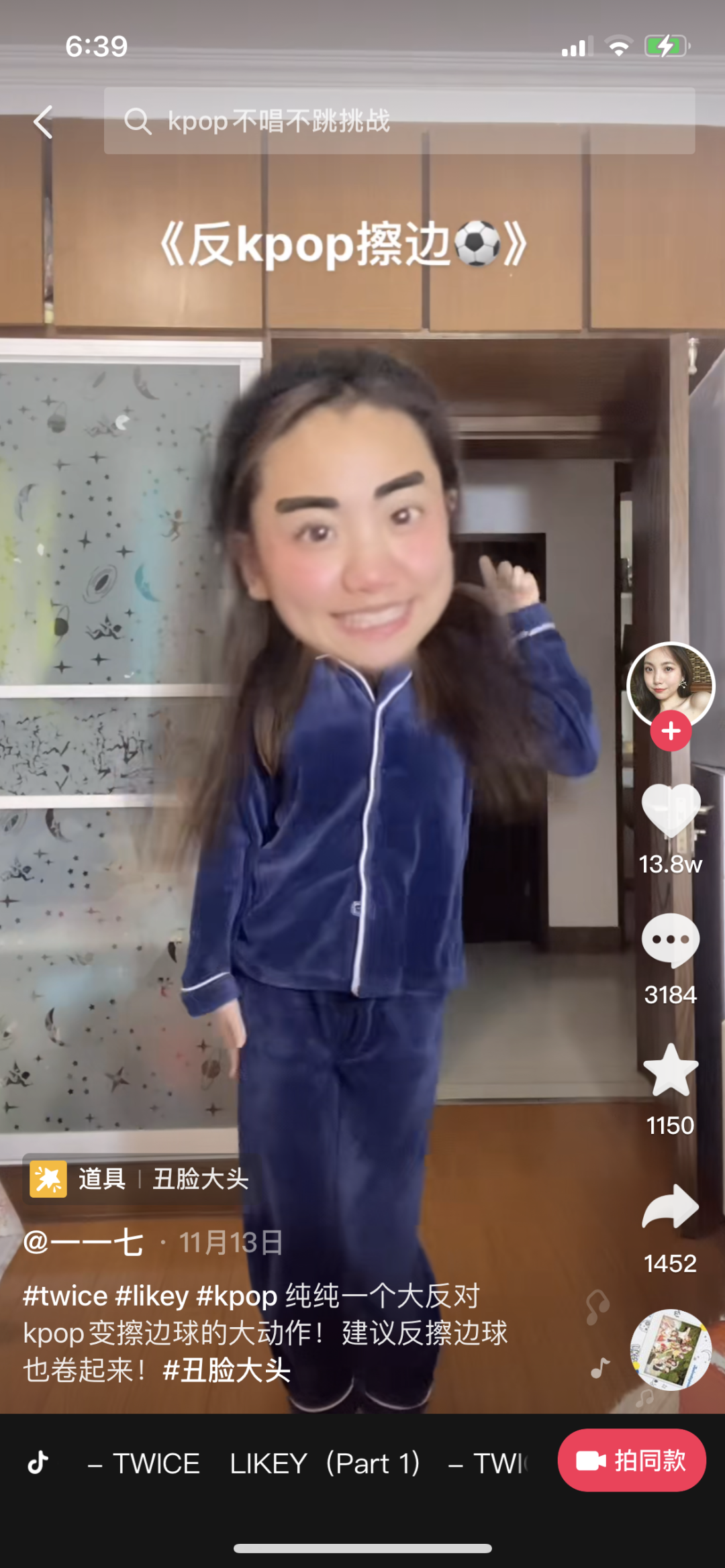The width and height of the screenshot is (725, 1568).
Task: Open hashtag #kpop
Action: pos(236,1296)
